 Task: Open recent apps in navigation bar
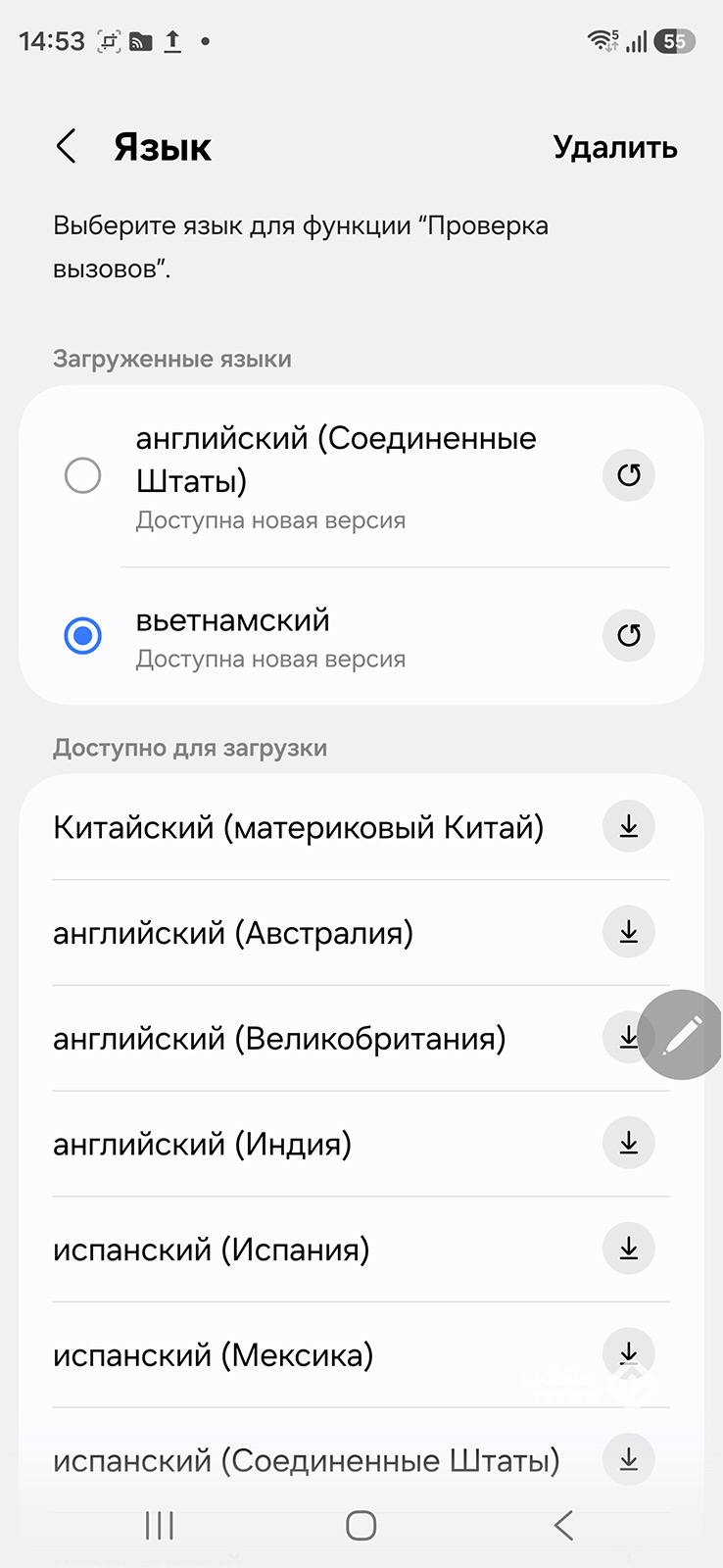click(159, 1525)
